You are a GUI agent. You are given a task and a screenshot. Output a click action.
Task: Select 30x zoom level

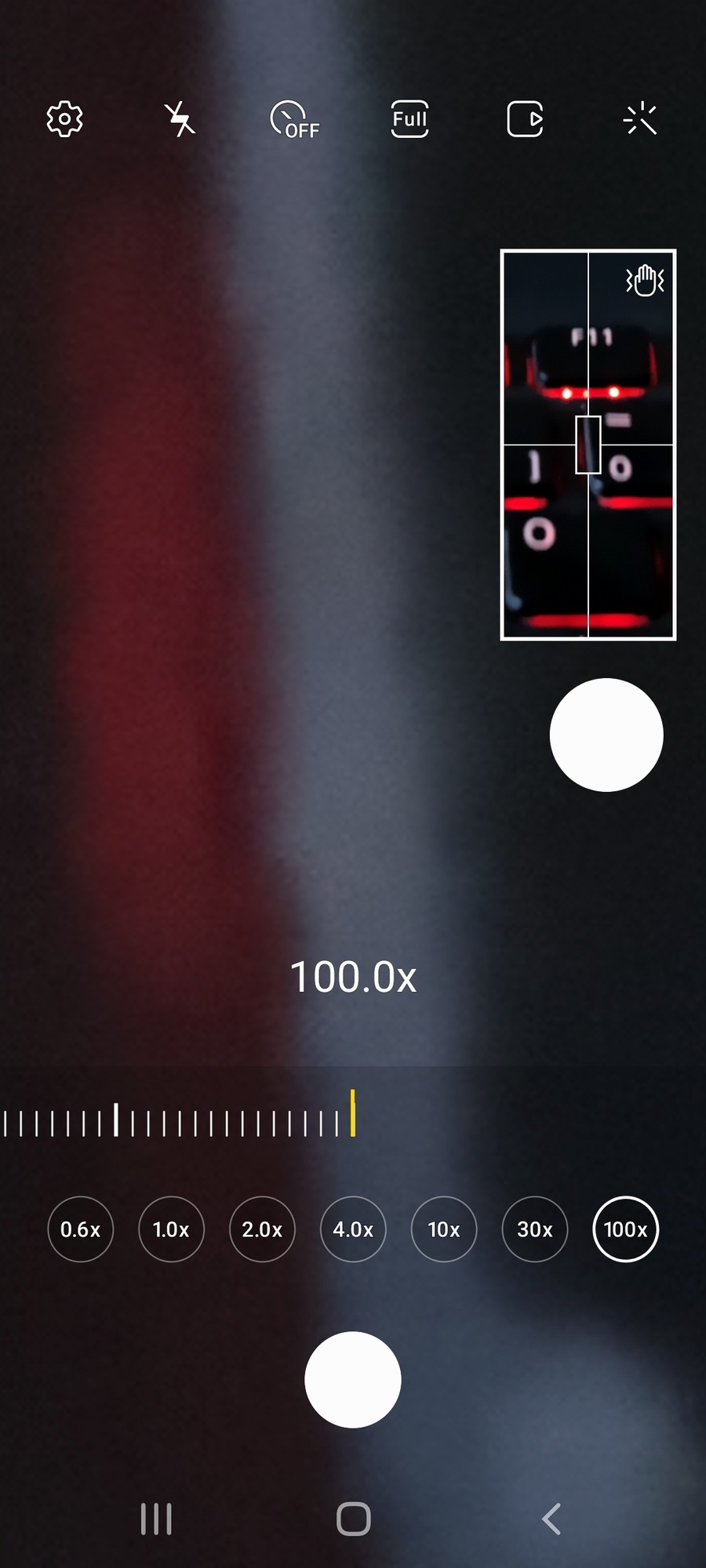click(535, 1229)
